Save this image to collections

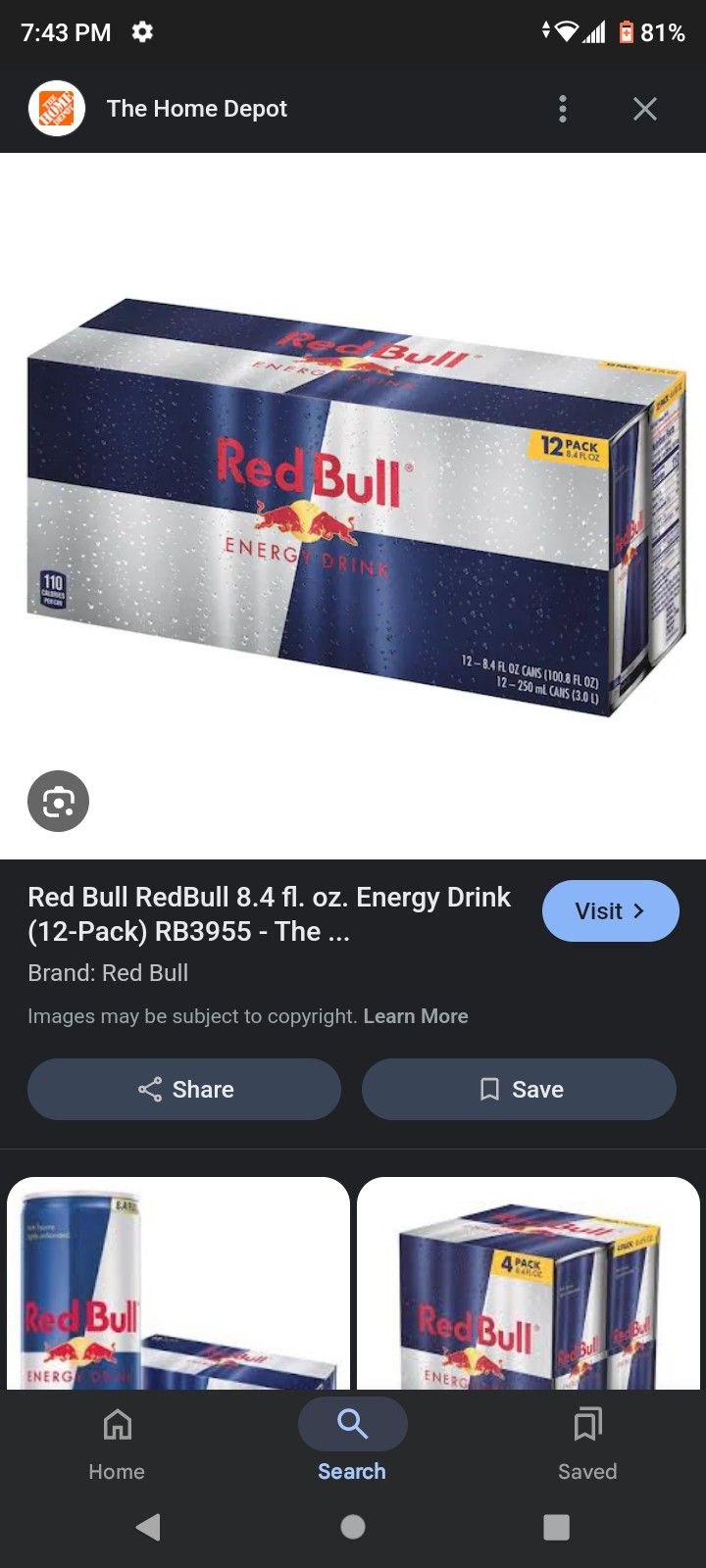[x=519, y=1090]
